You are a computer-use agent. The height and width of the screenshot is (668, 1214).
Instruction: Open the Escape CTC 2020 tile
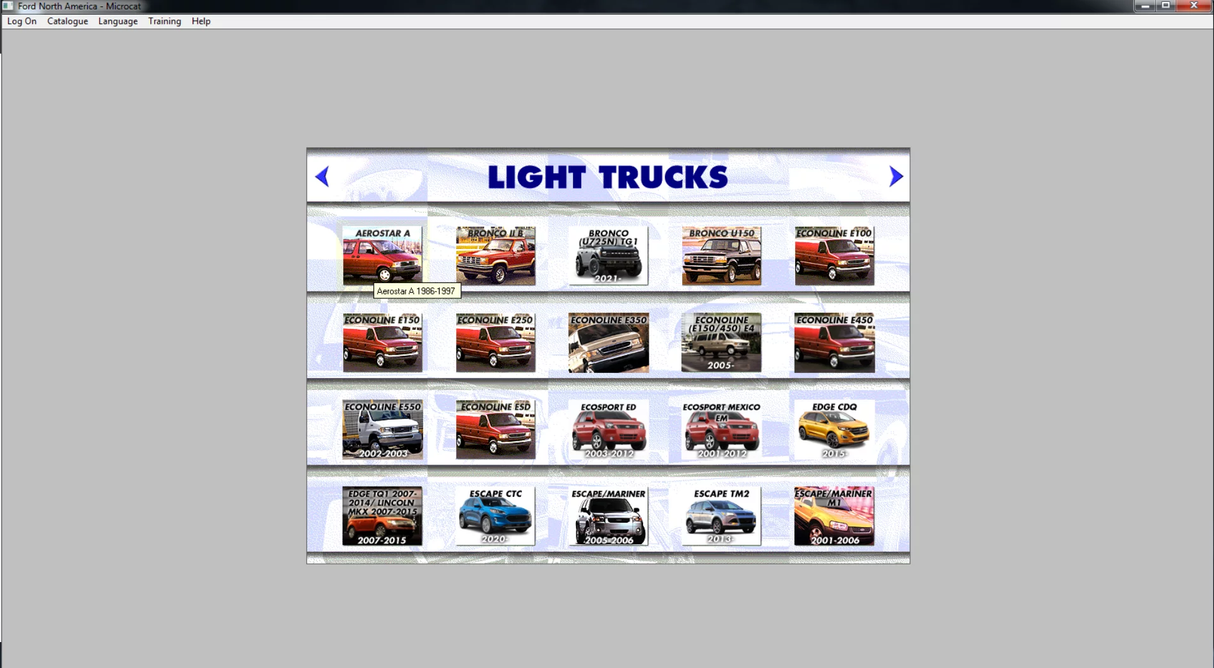[495, 516]
